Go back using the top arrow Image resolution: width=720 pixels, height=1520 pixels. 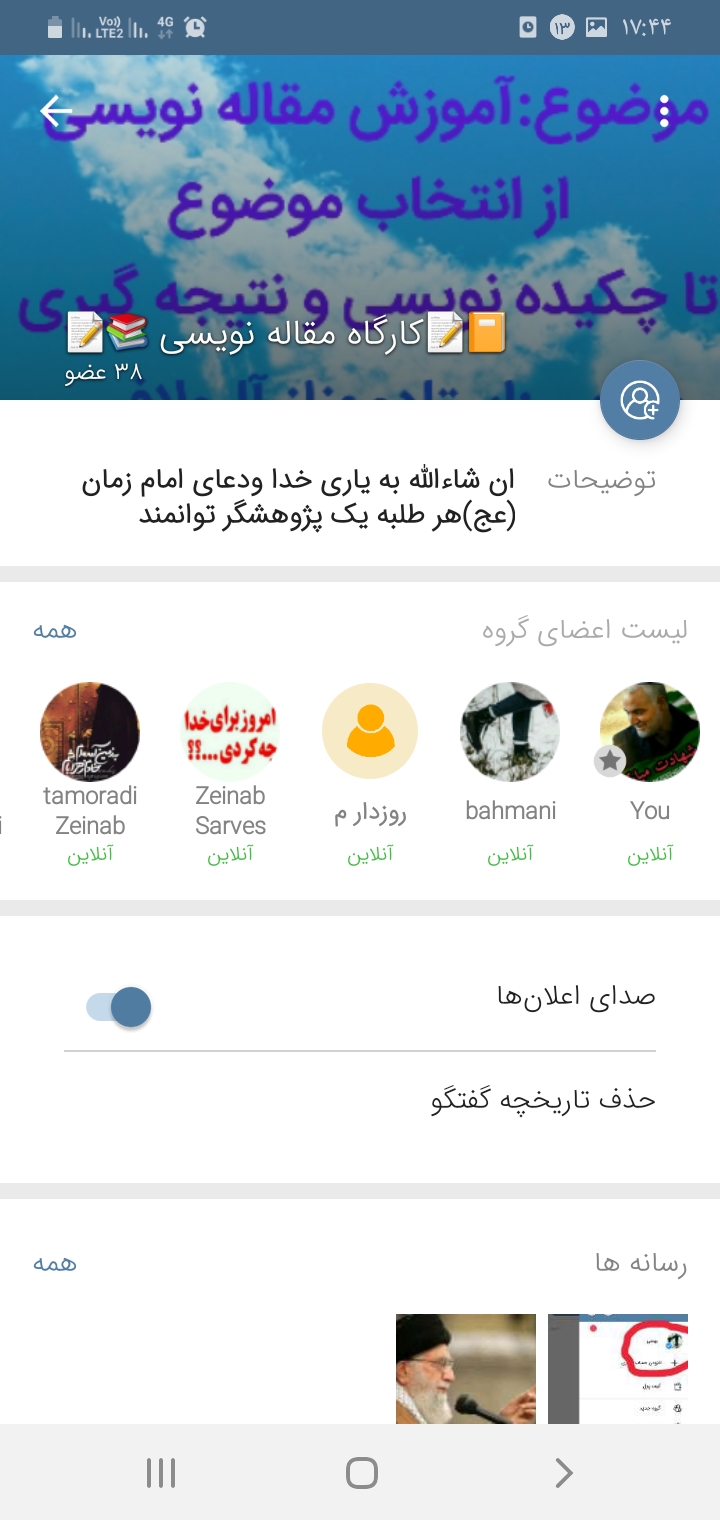(x=57, y=111)
